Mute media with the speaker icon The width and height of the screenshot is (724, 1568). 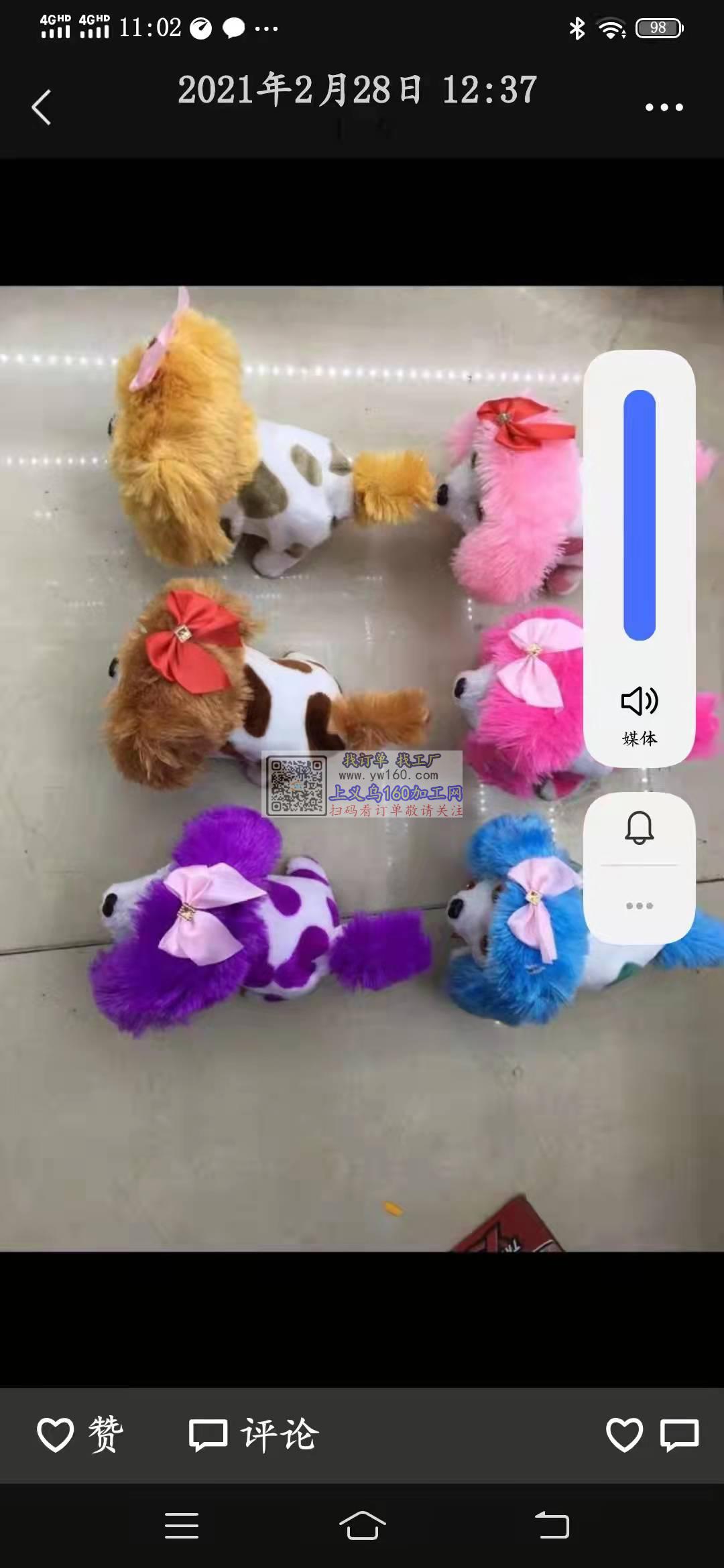[x=639, y=701]
